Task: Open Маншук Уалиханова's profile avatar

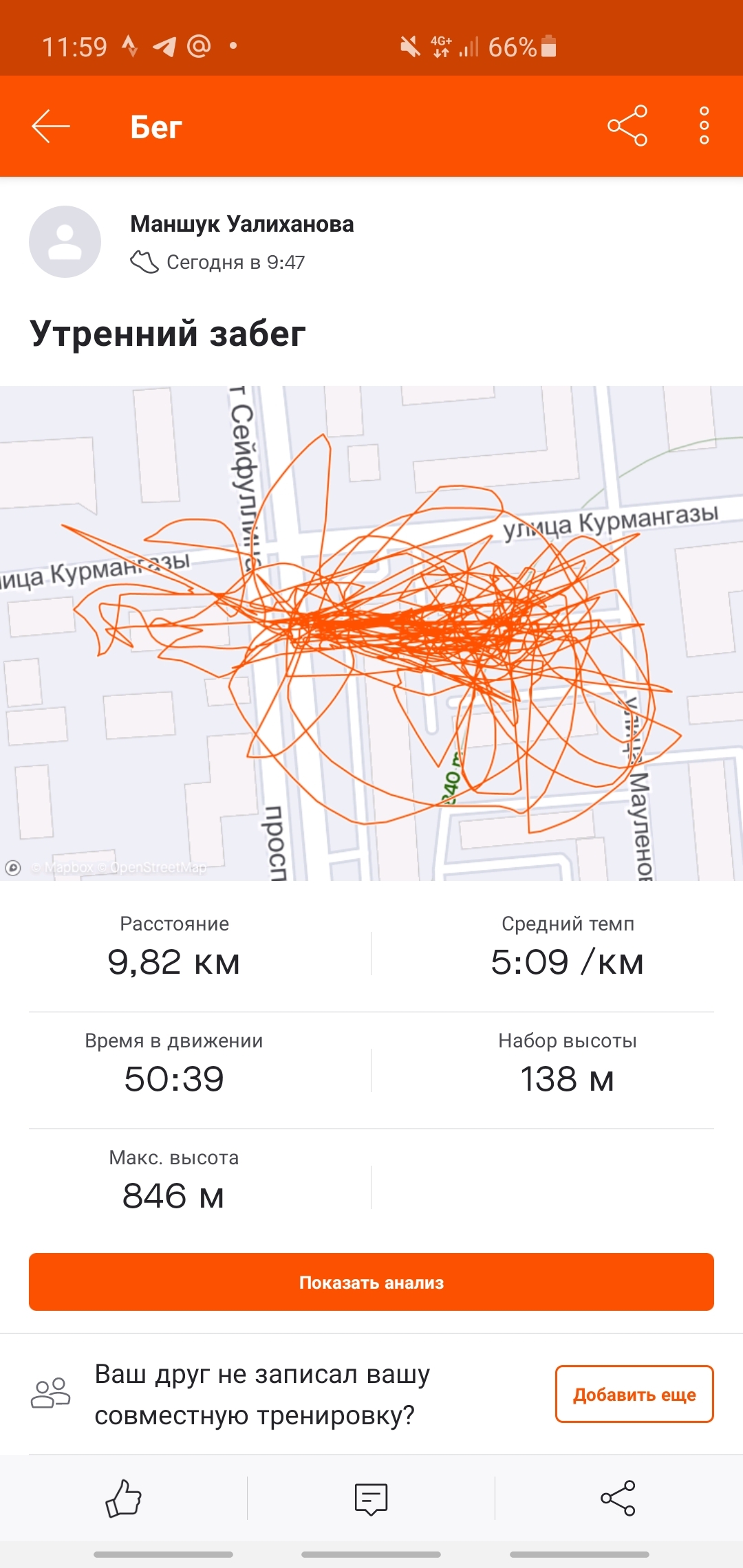Action: coord(65,242)
